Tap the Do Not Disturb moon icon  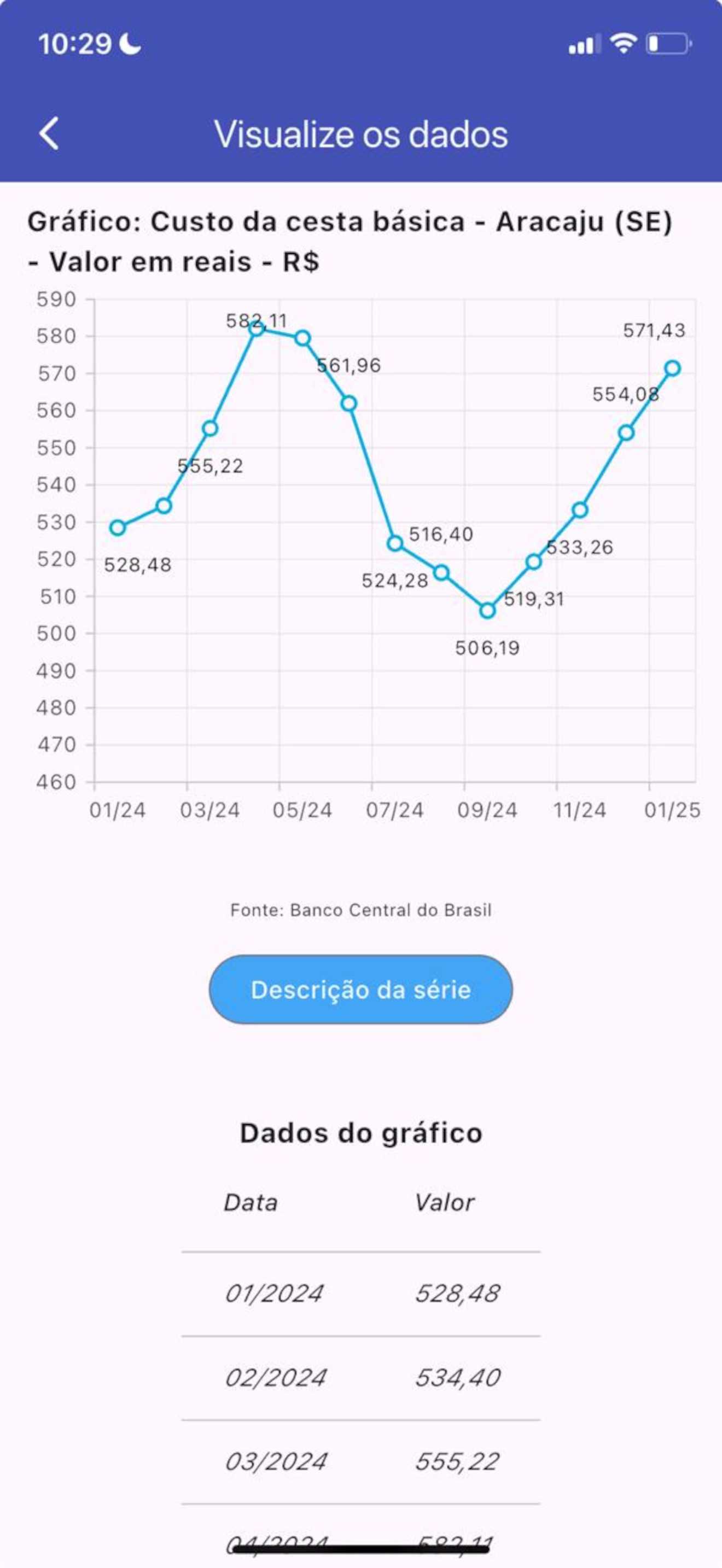click(129, 43)
